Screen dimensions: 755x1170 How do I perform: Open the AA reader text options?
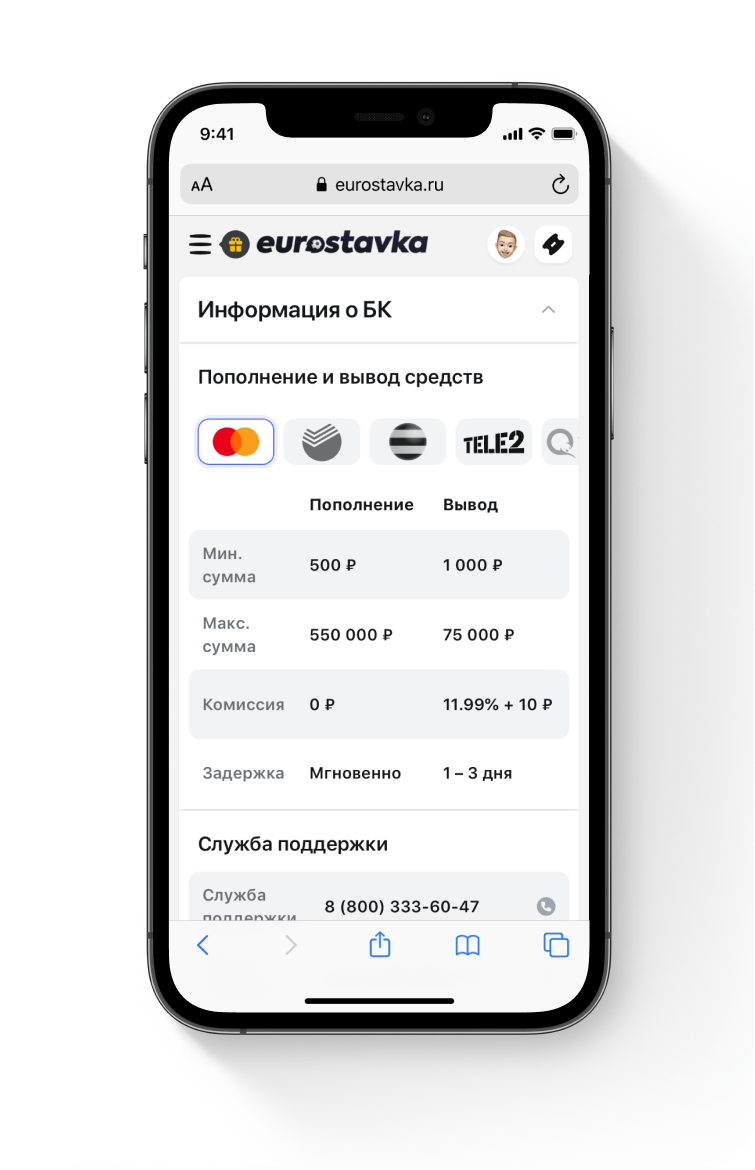tap(202, 185)
